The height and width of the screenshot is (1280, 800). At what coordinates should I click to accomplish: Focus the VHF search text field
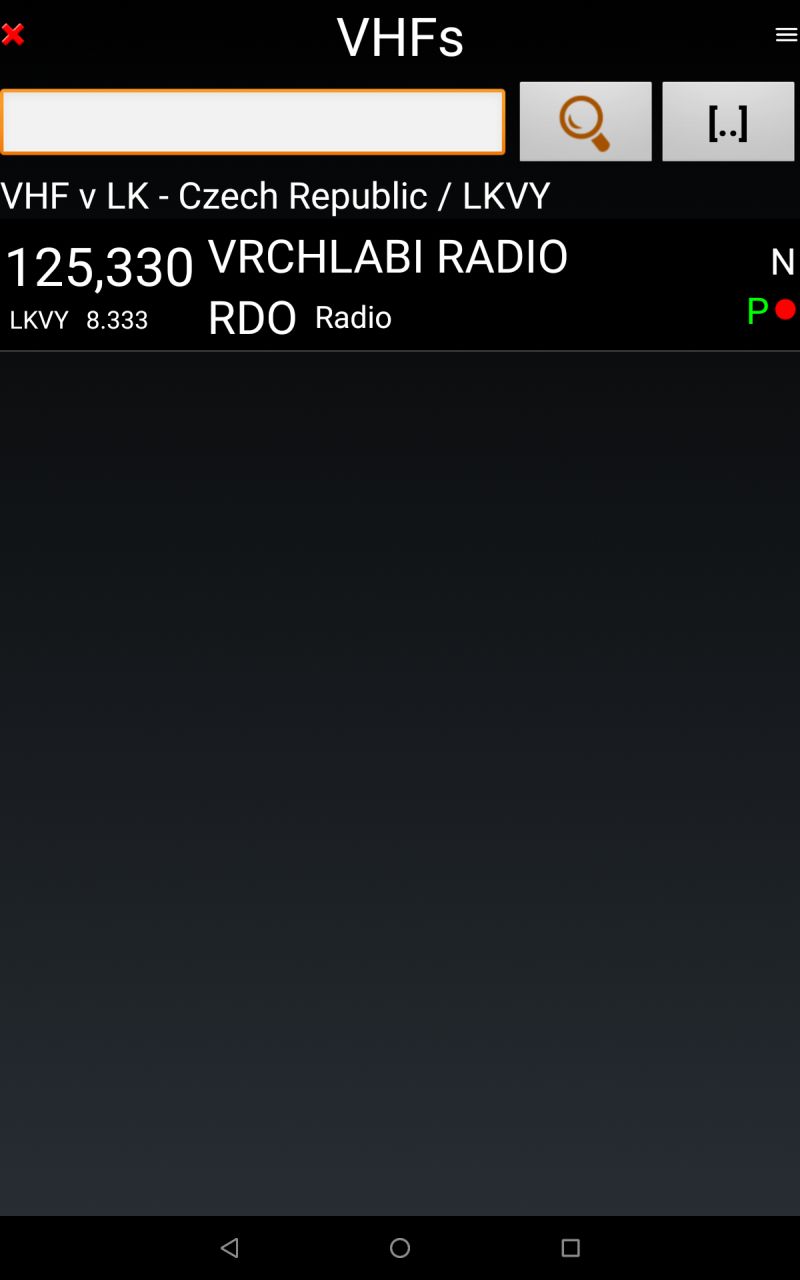(252, 122)
